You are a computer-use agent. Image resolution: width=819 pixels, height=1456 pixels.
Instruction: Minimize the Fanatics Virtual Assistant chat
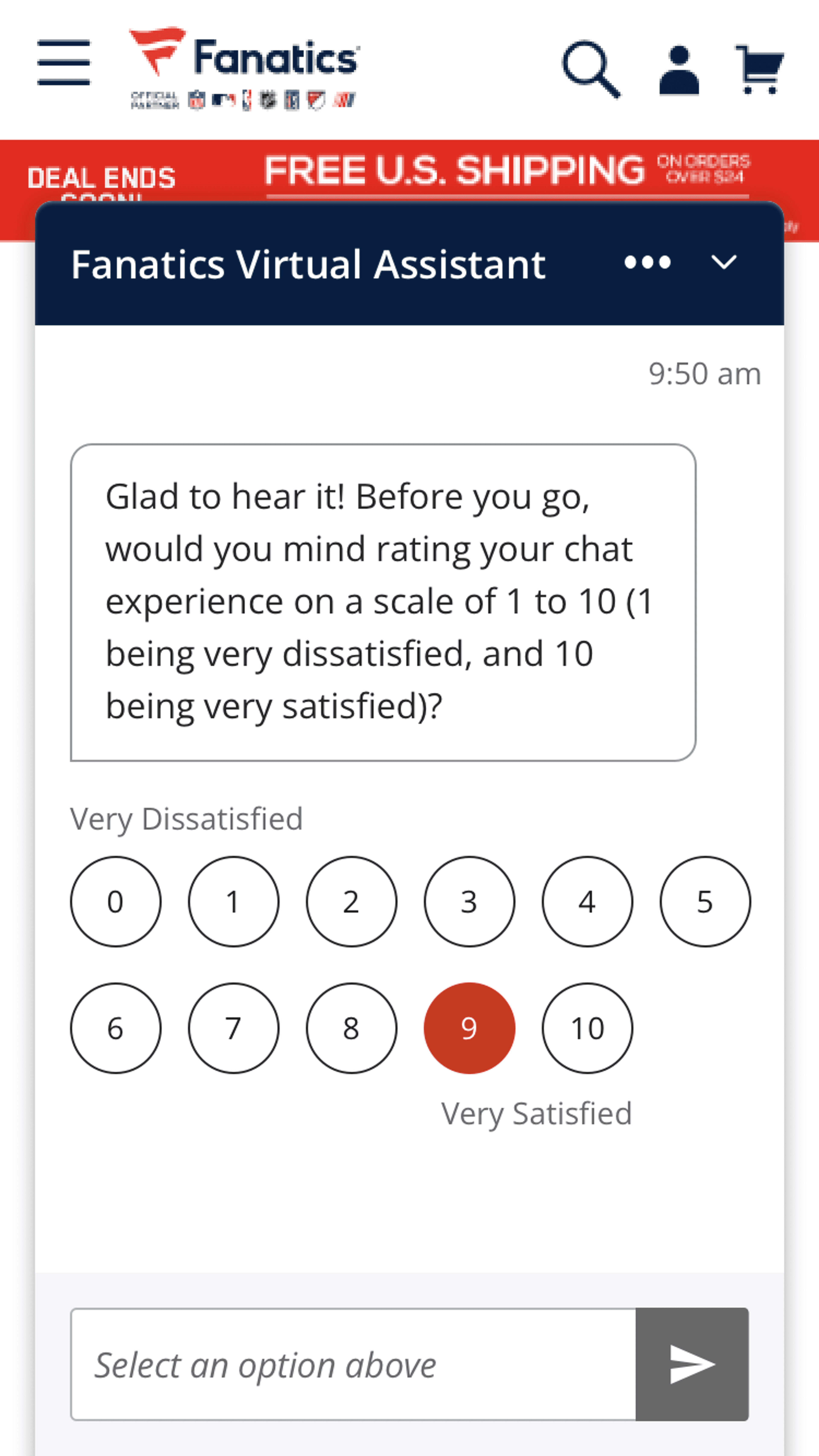(723, 262)
